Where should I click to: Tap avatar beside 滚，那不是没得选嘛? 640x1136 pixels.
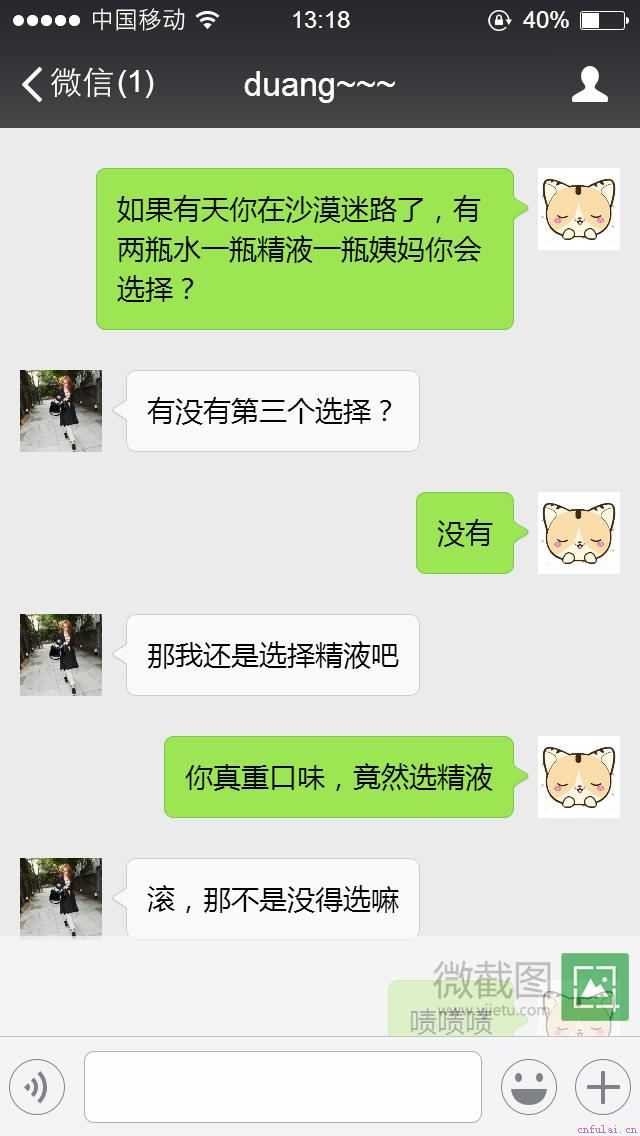[61, 896]
